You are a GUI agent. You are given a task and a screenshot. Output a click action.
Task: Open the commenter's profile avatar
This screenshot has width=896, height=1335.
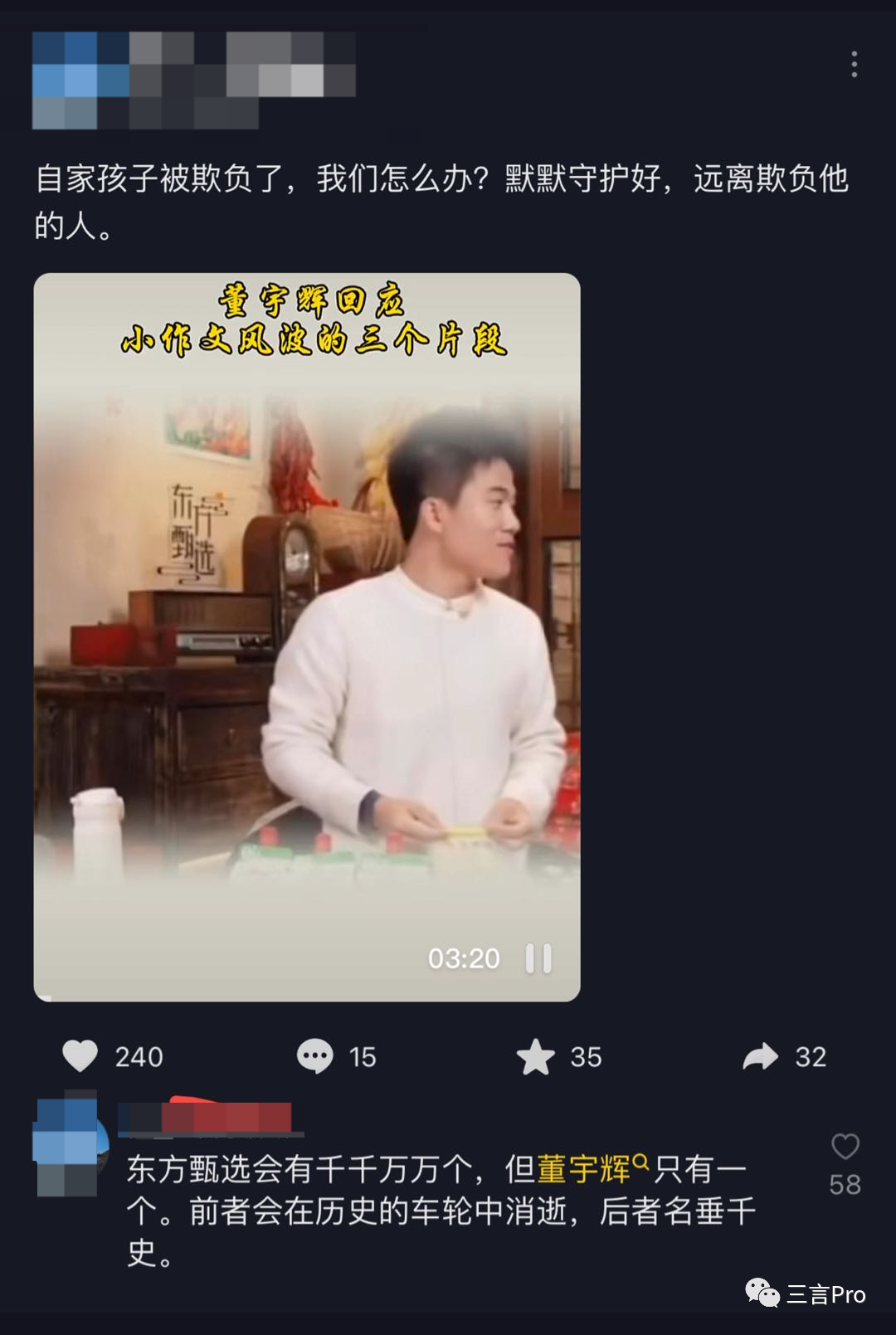click(71, 1146)
